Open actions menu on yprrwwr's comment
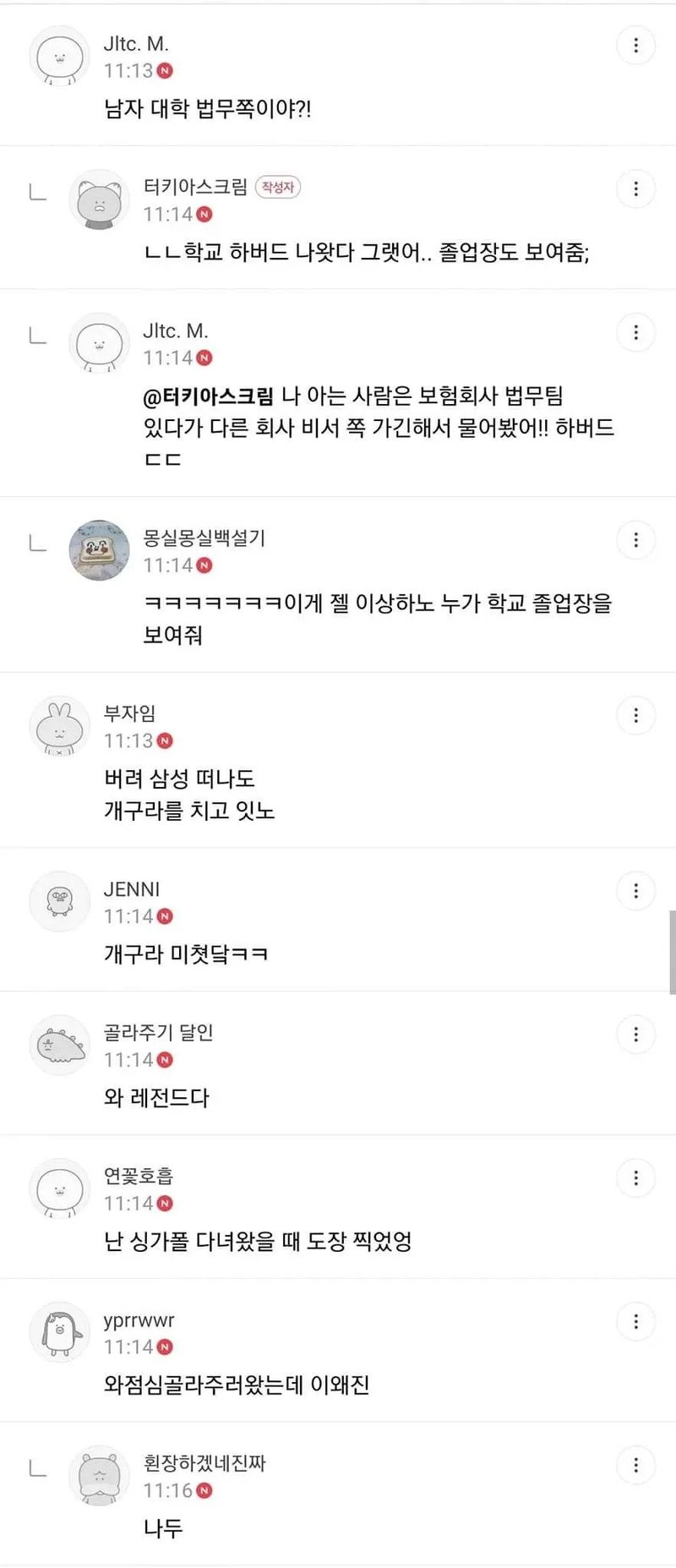The image size is (676, 1568). click(x=635, y=1320)
